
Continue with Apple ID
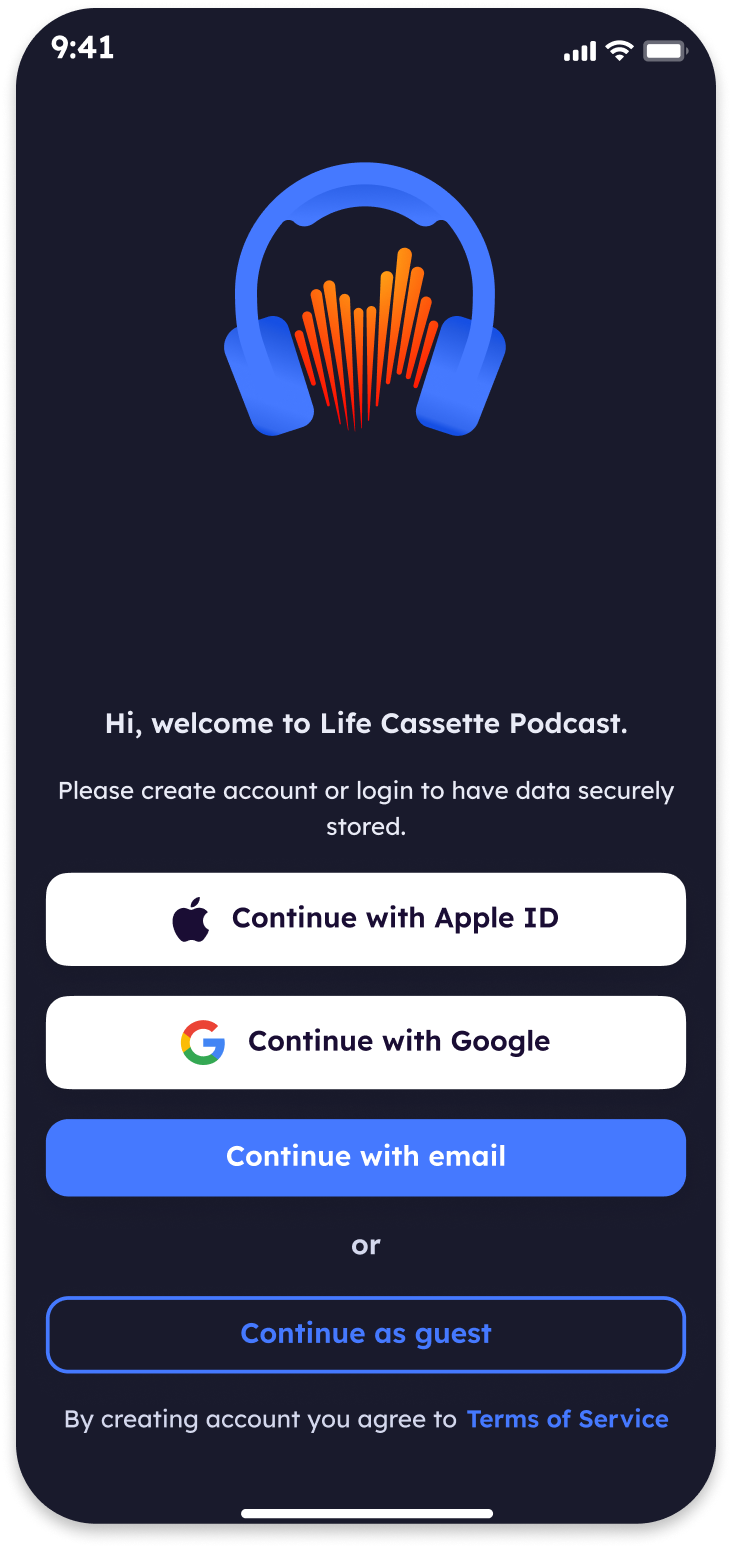(366, 919)
